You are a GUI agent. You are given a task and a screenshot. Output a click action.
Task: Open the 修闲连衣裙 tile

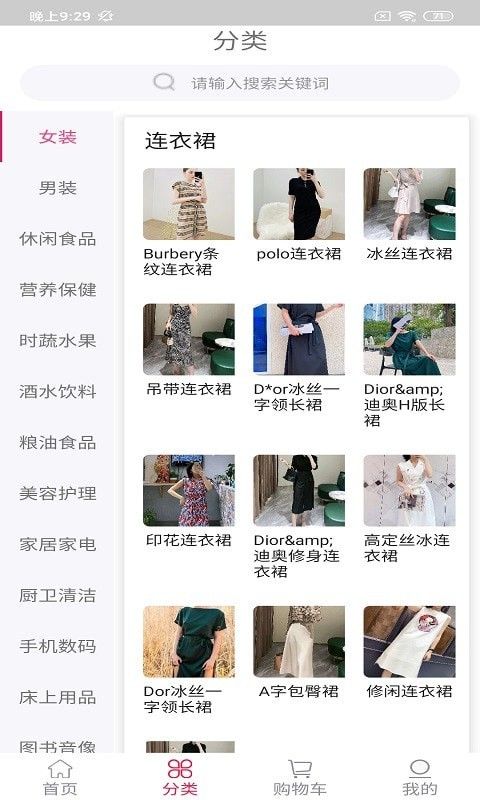[409, 653]
